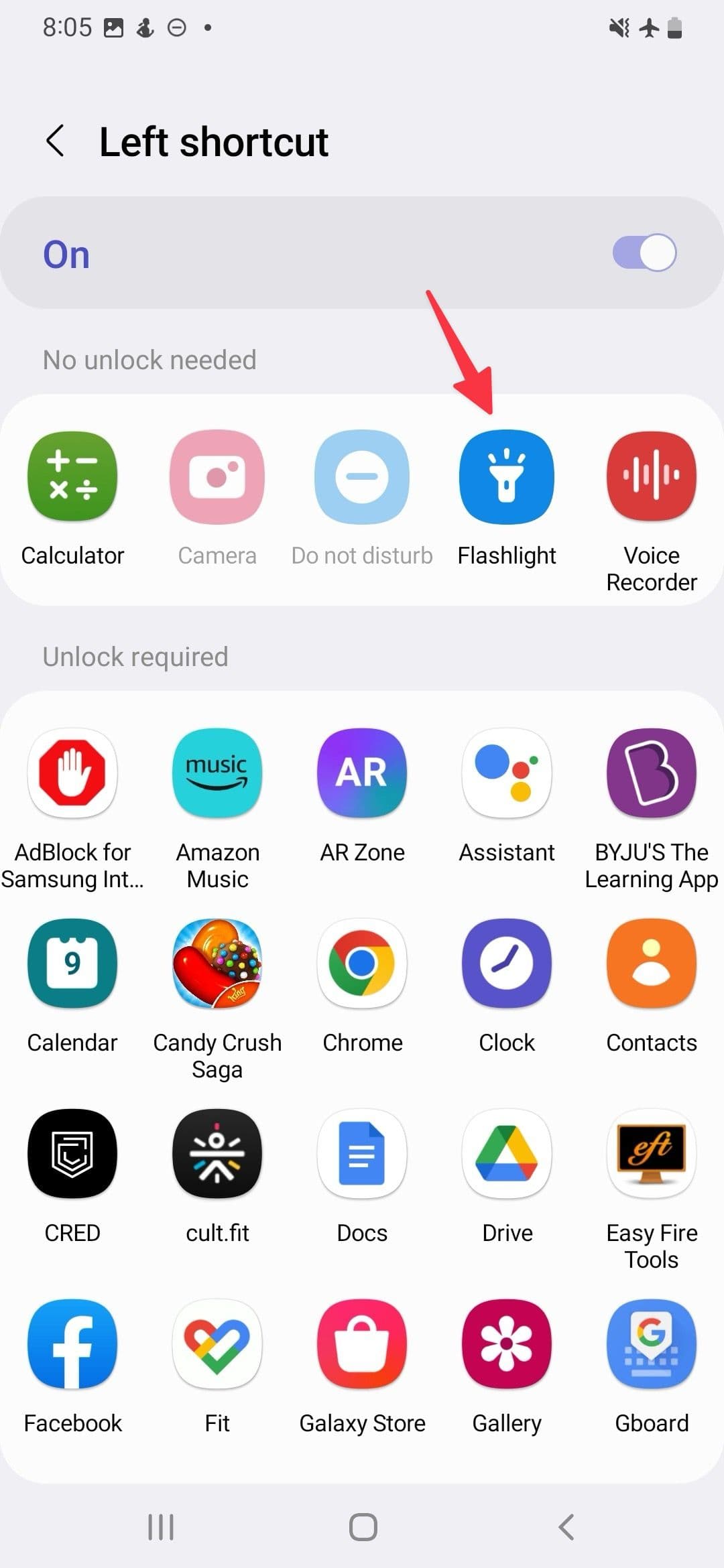Image resolution: width=724 pixels, height=1568 pixels.
Task: Choose the Gallery app
Action: click(x=507, y=1345)
